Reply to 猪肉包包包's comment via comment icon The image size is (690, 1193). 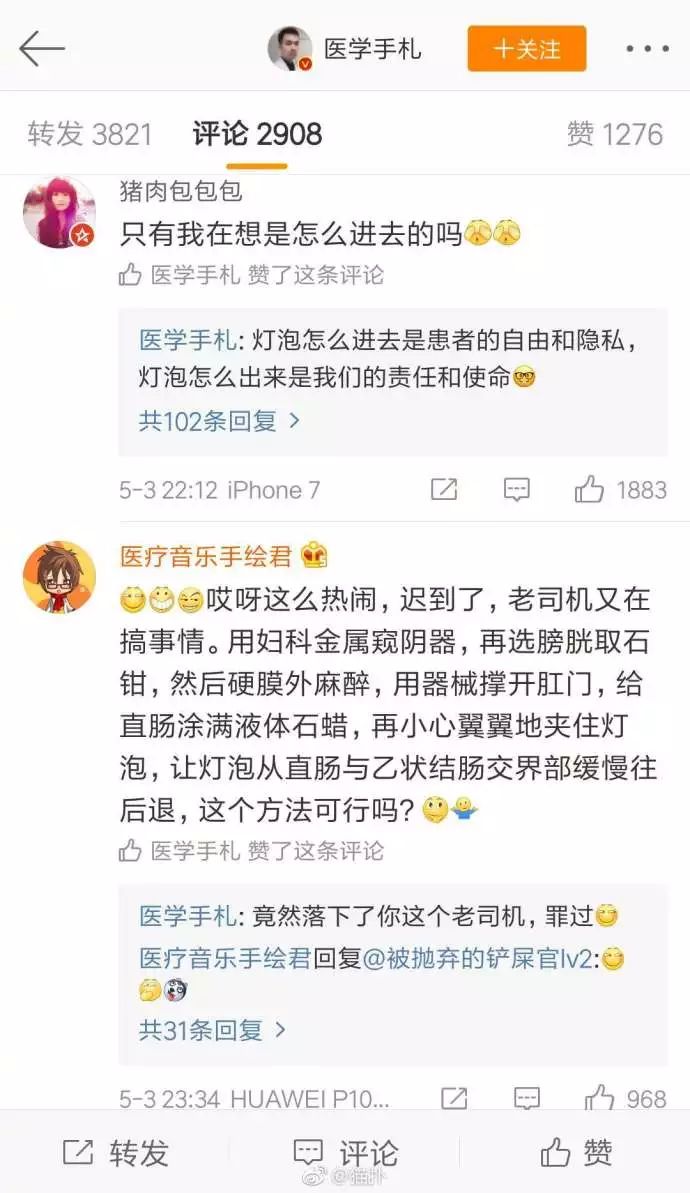[x=516, y=490]
